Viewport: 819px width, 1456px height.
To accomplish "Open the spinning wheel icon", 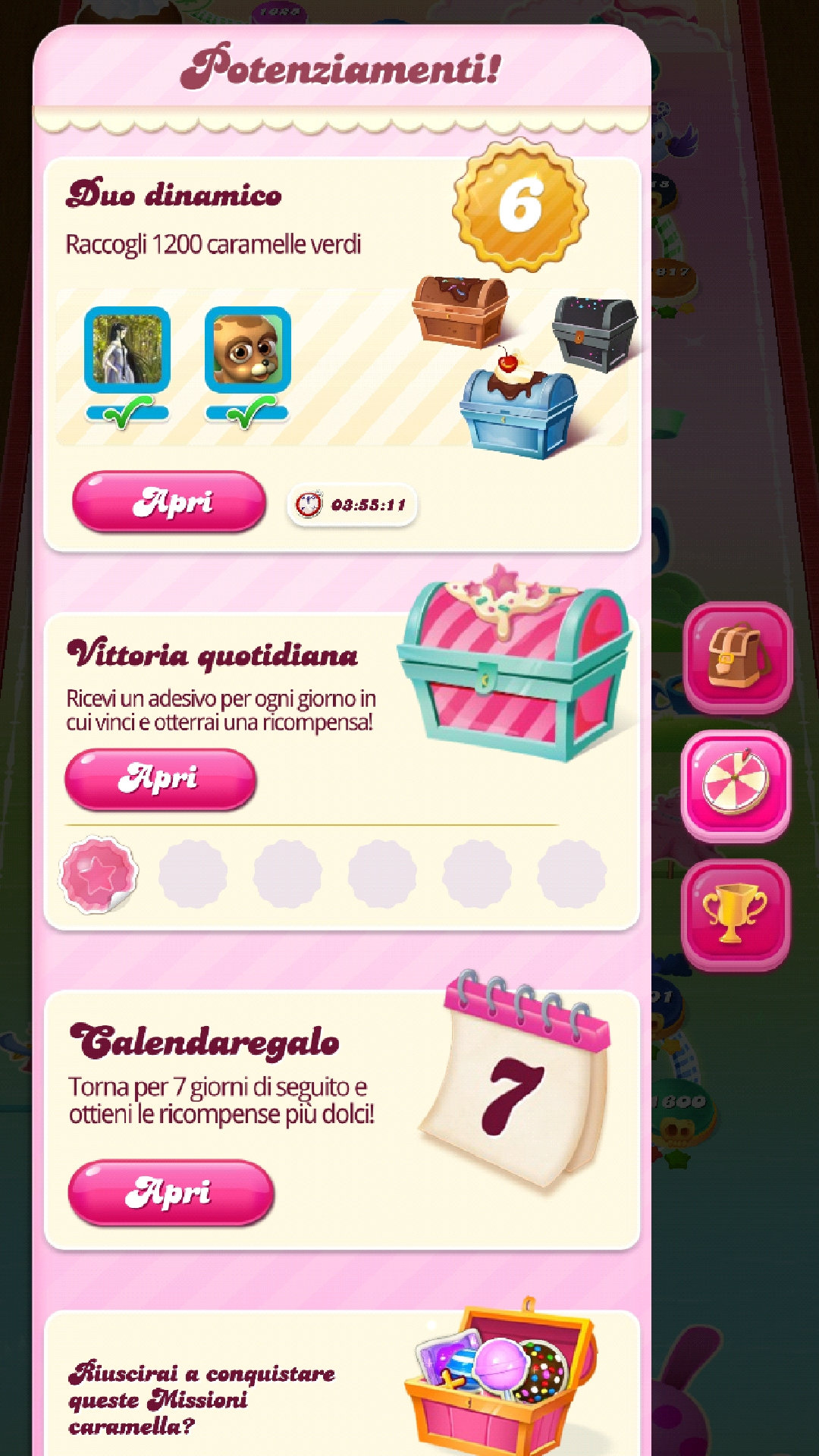I will coord(736,784).
